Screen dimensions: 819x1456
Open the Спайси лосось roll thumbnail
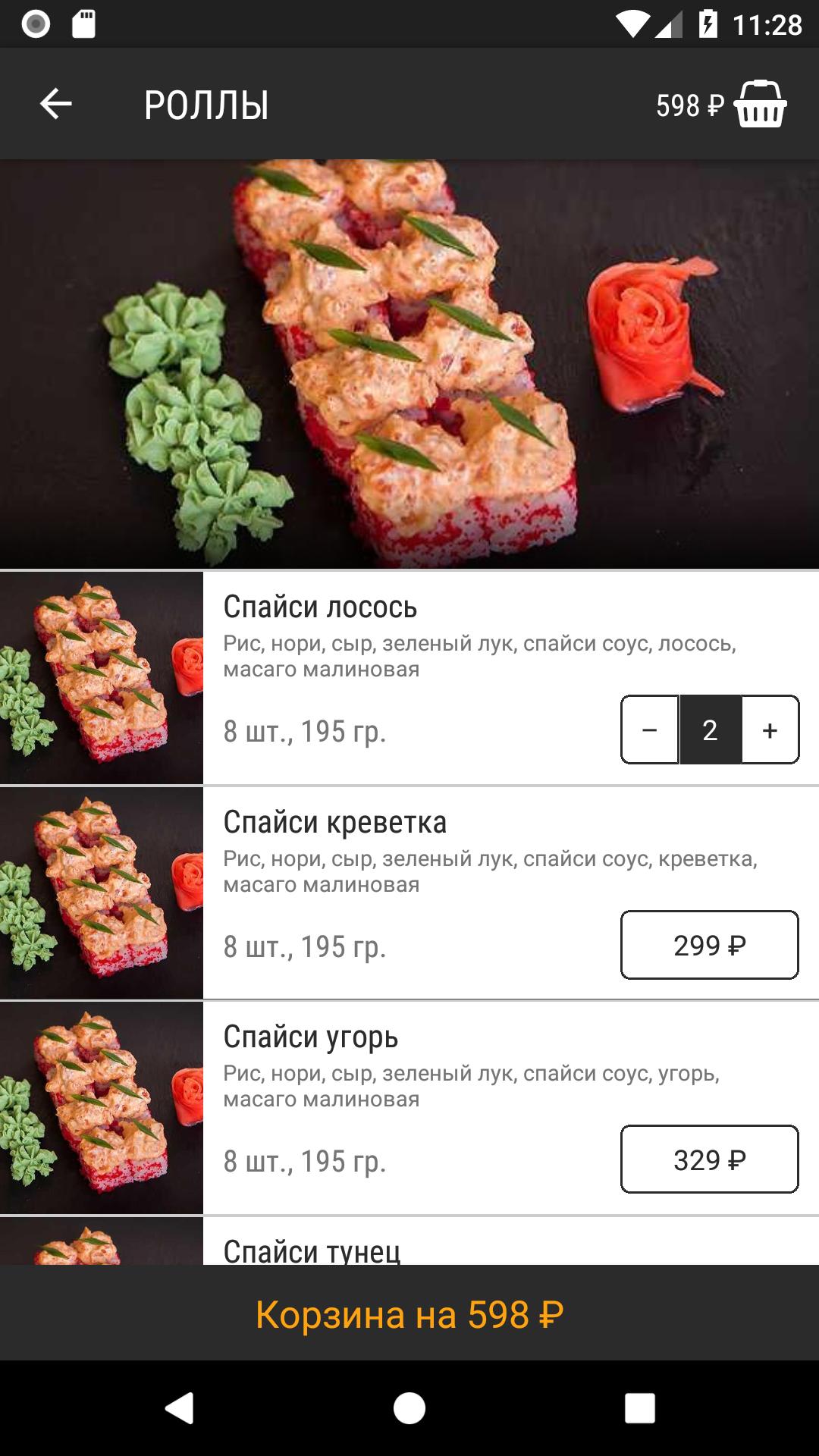(x=102, y=677)
